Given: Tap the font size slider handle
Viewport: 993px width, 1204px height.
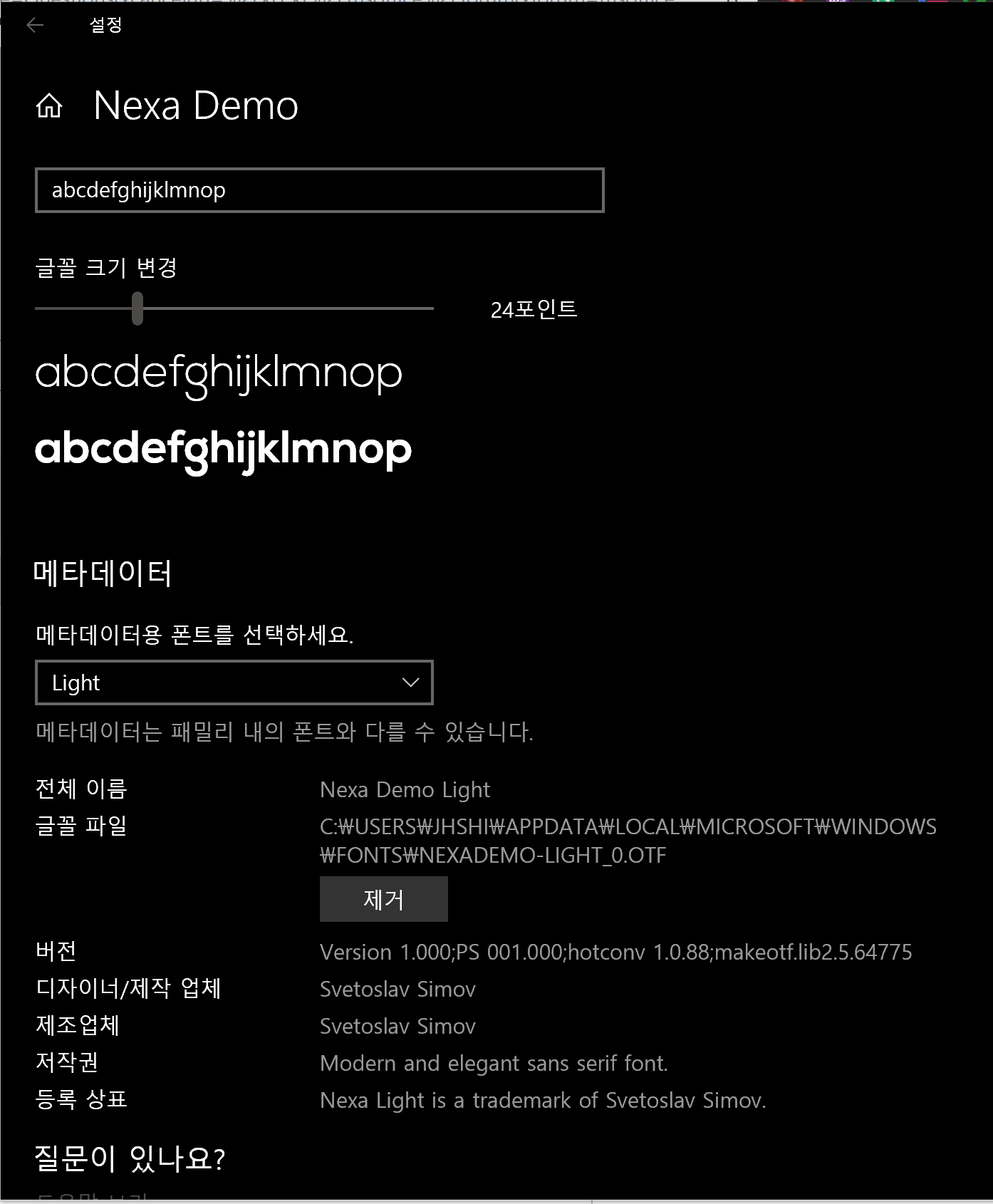Looking at the screenshot, I should [x=137, y=308].
